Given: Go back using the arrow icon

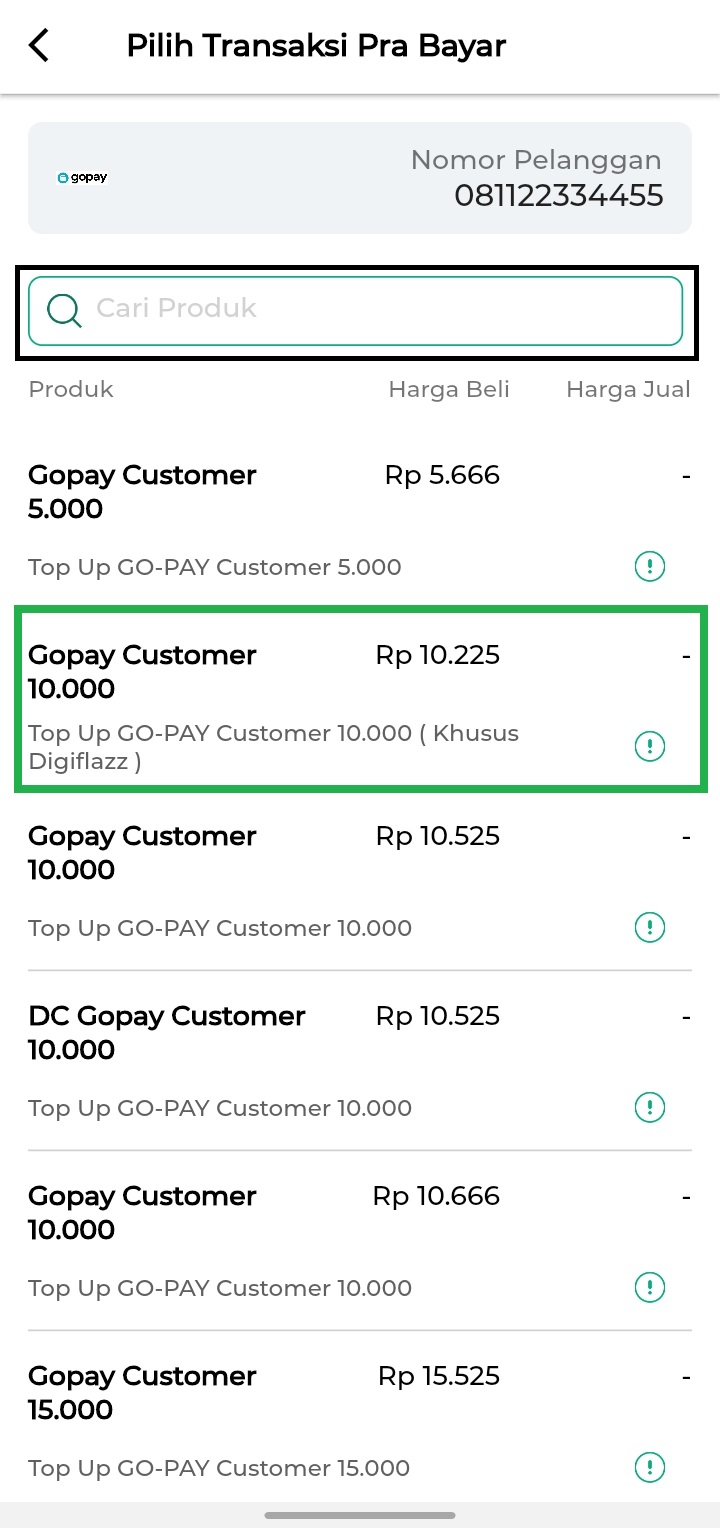Looking at the screenshot, I should [x=39, y=46].
